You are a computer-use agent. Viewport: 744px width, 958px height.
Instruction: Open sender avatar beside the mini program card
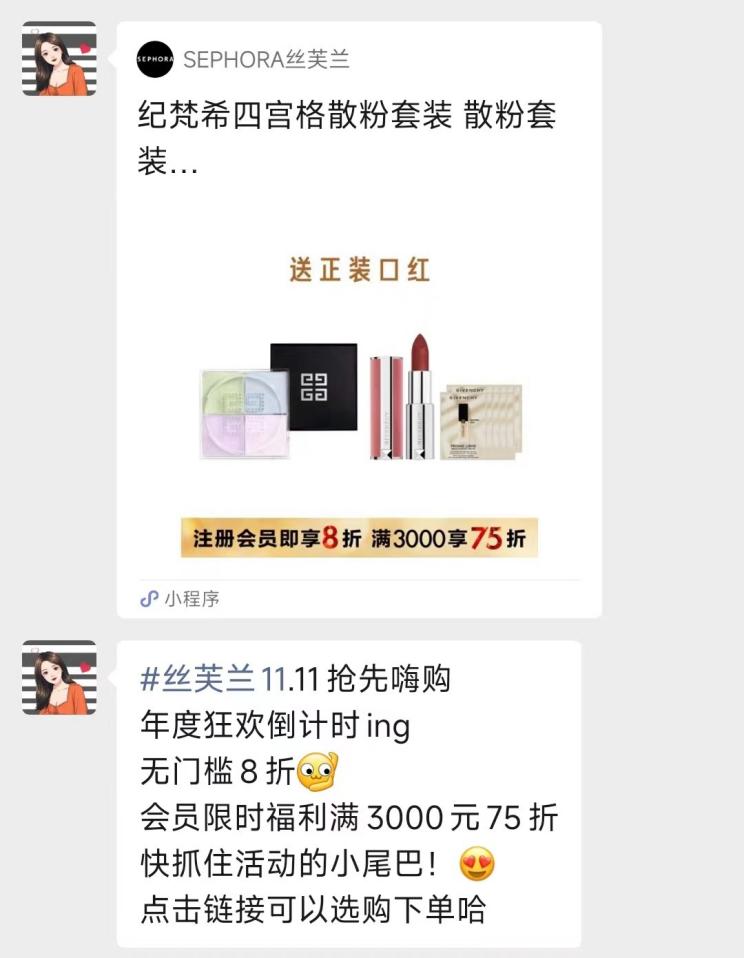(59, 59)
